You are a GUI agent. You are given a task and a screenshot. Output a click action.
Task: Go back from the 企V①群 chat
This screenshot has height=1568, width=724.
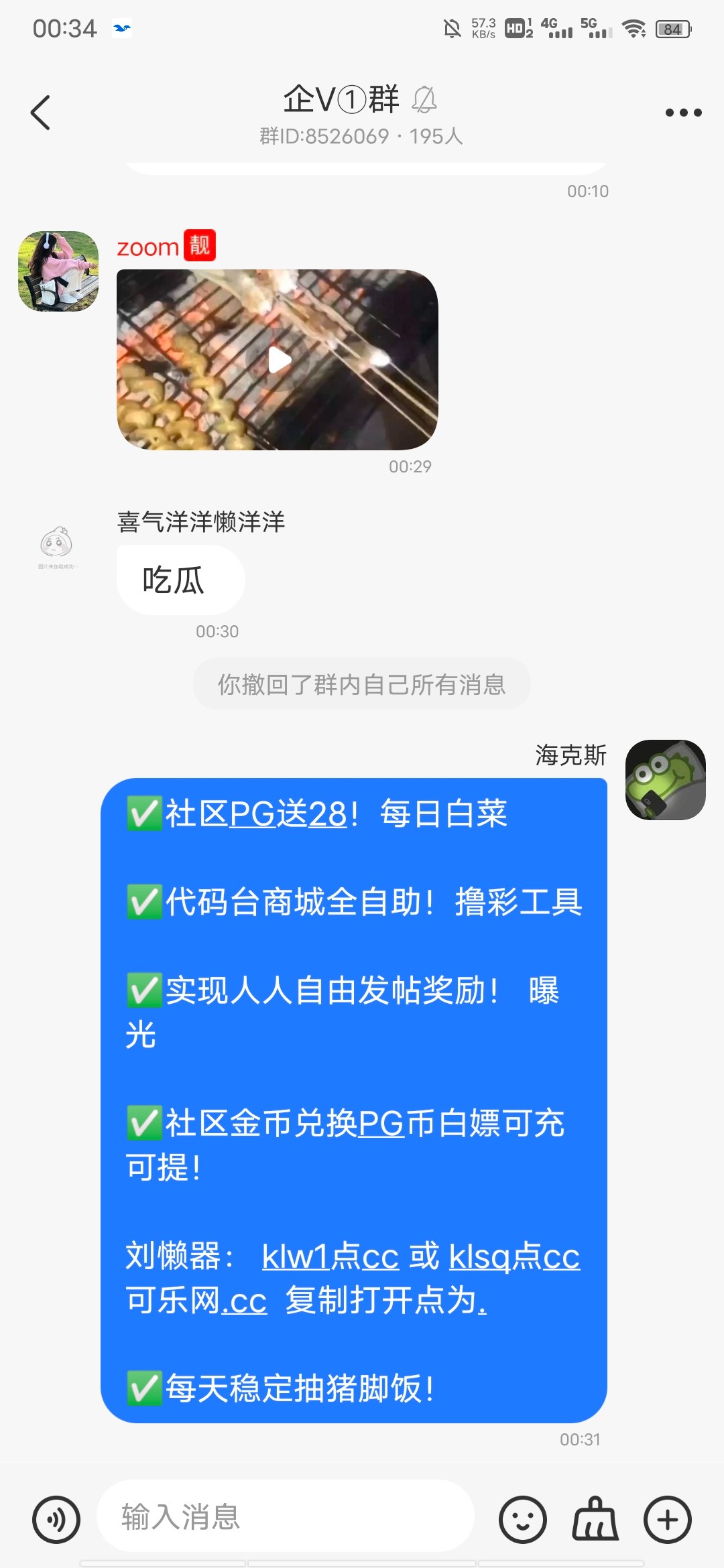click(x=41, y=113)
